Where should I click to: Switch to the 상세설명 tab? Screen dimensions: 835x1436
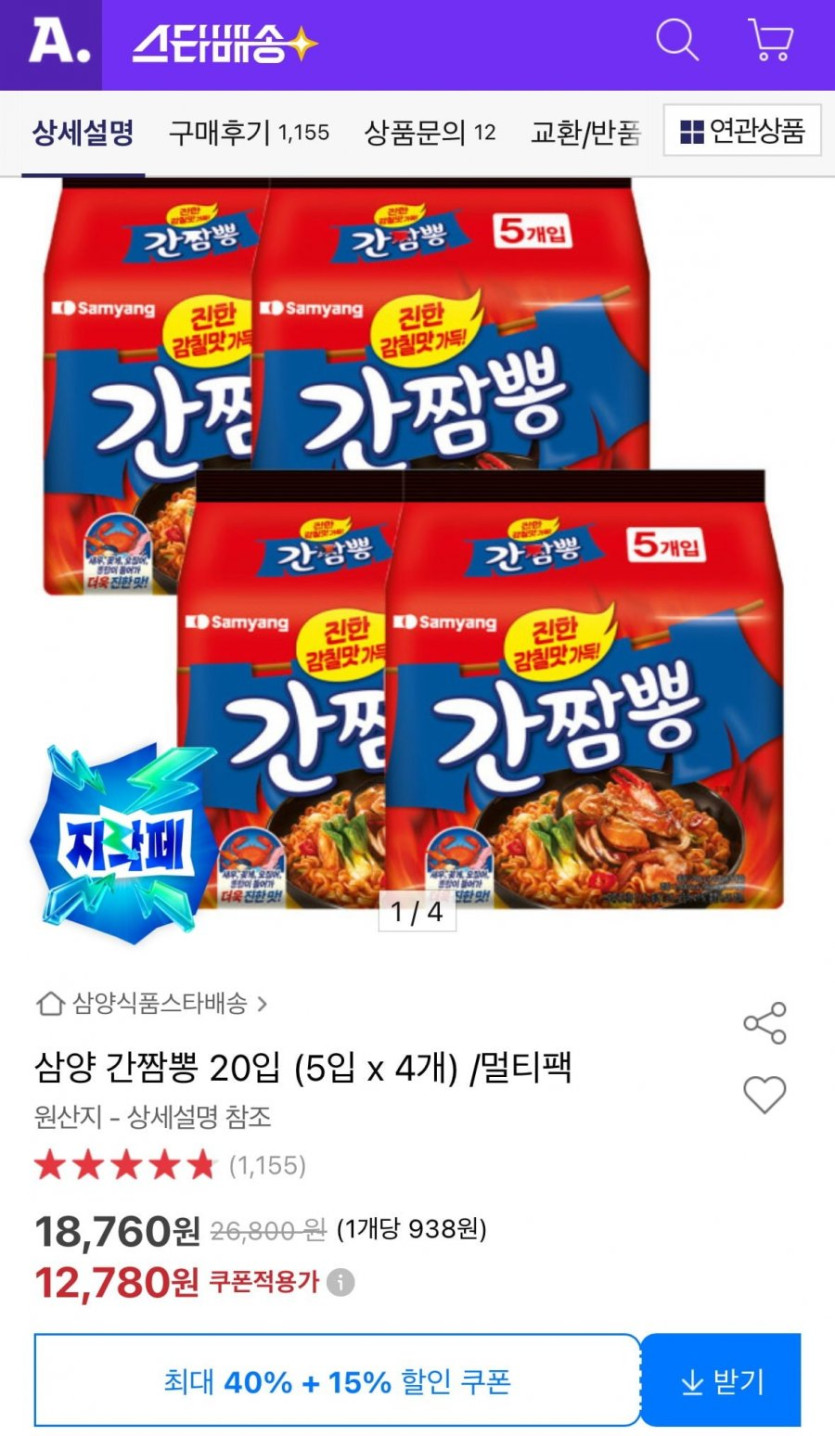click(83, 132)
